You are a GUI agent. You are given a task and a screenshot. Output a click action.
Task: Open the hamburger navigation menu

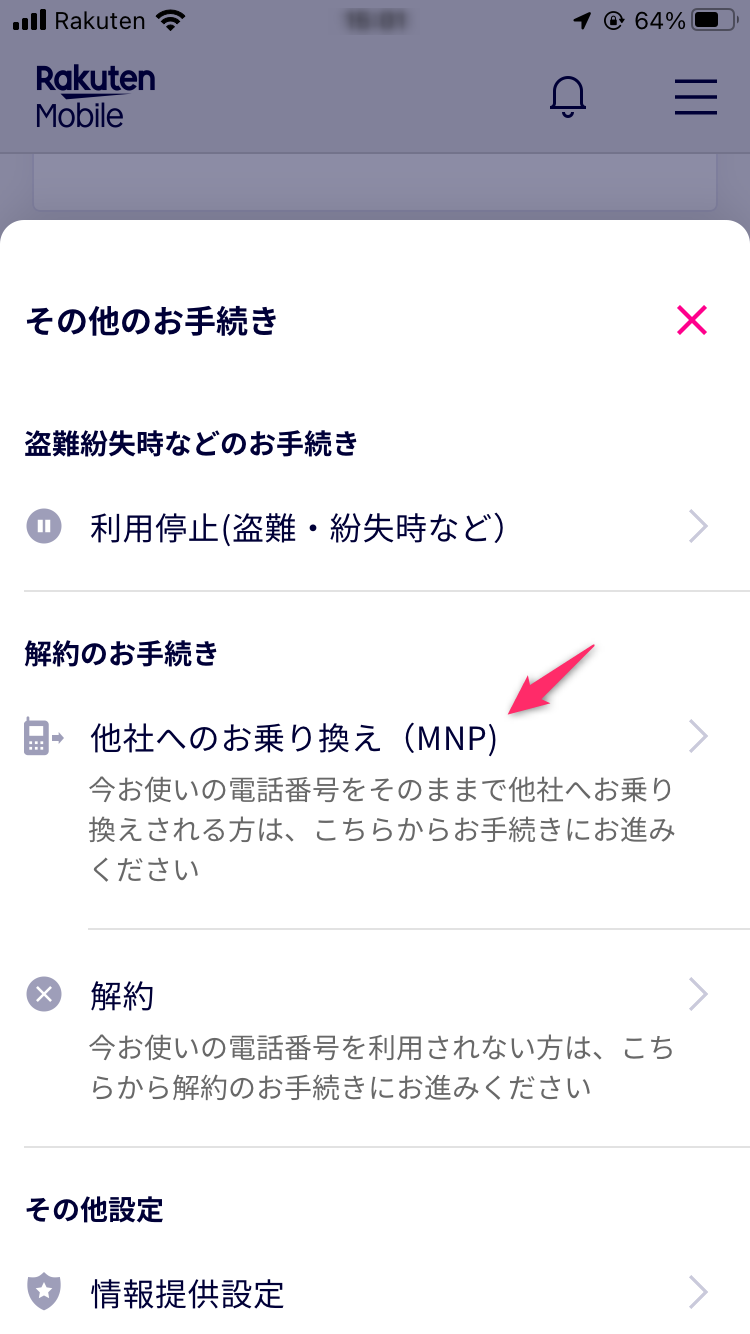pos(696,97)
